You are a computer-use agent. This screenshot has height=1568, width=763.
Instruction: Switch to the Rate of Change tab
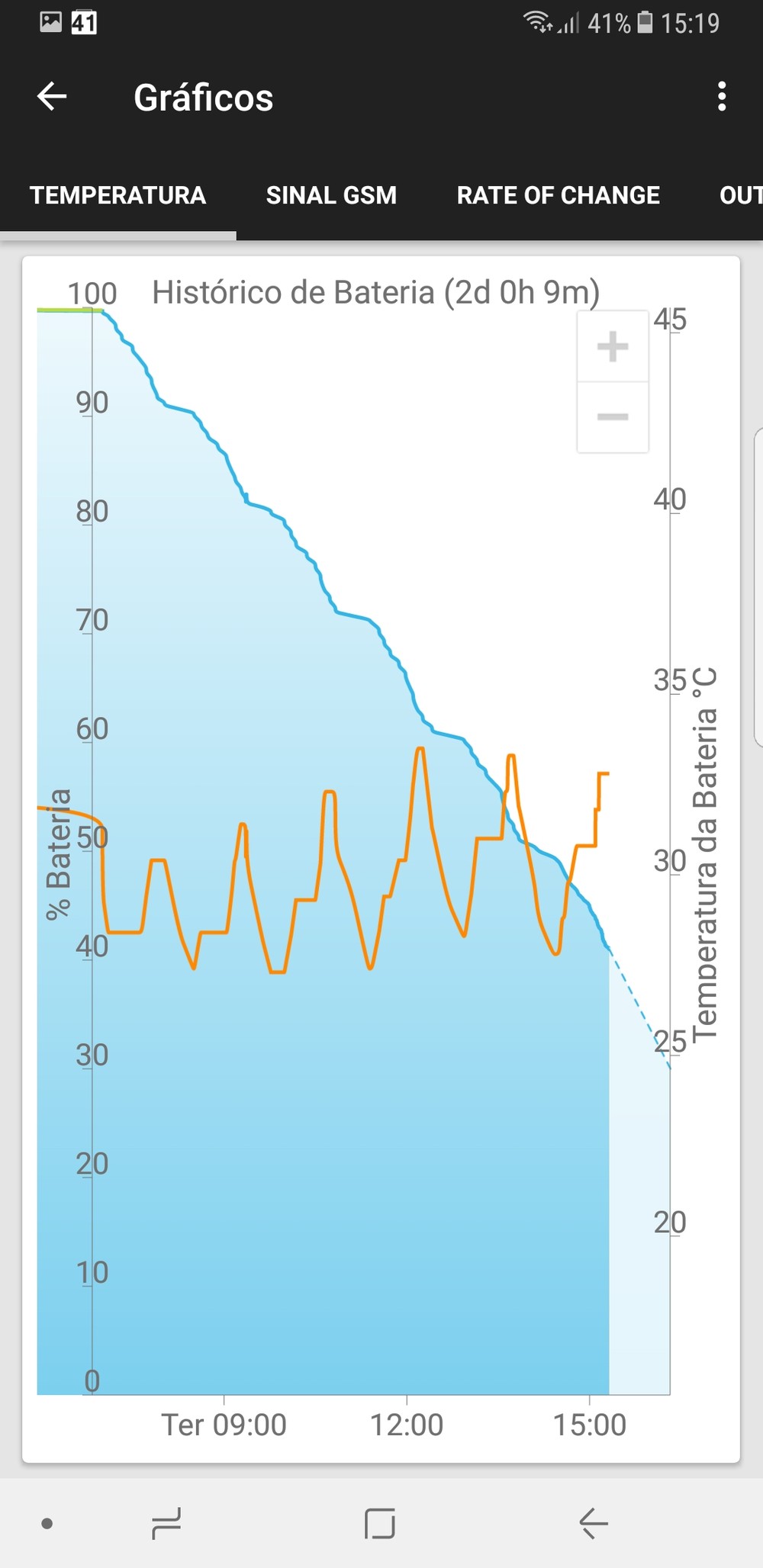(558, 195)
